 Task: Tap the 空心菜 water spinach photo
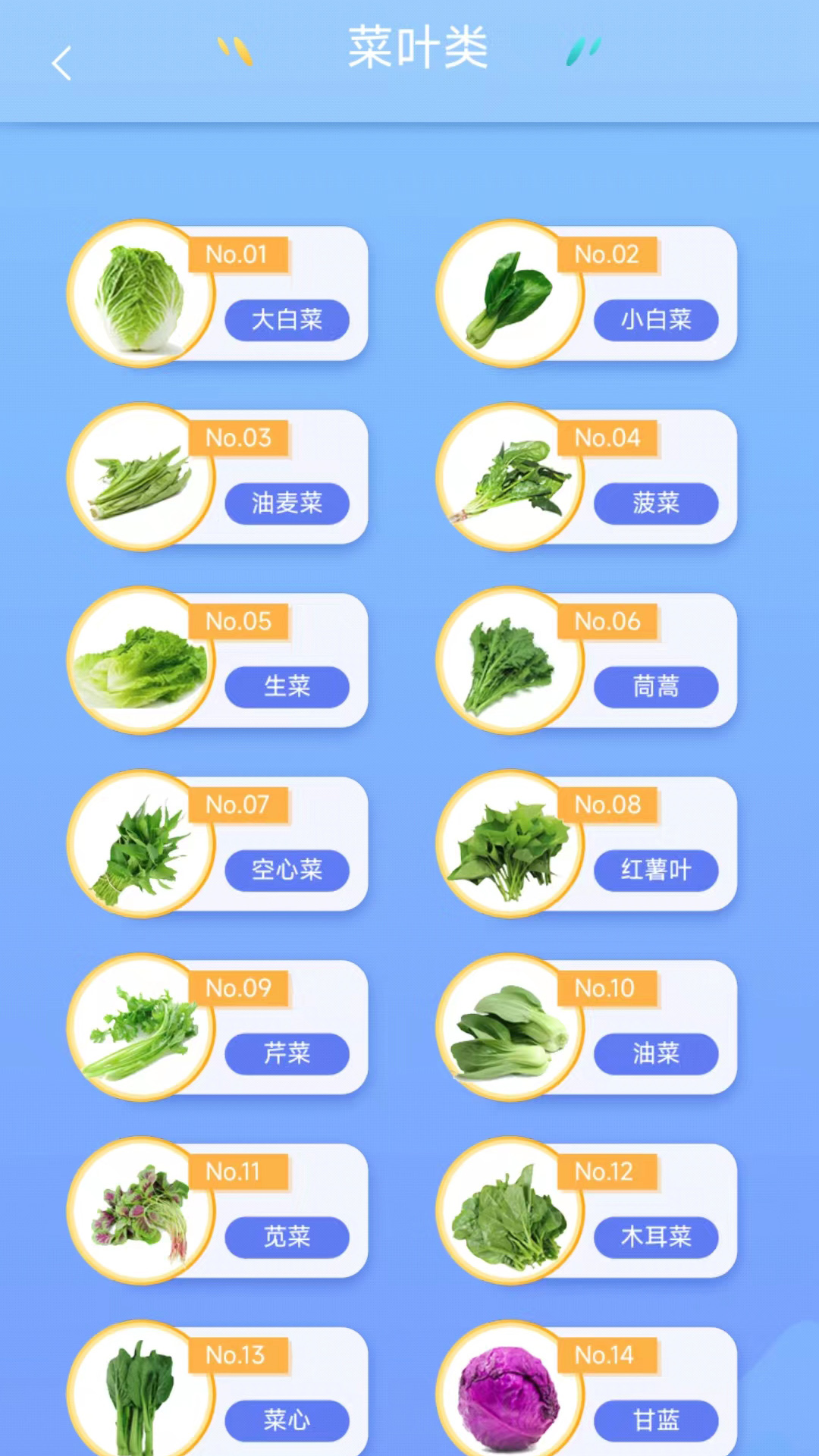pos(140,845)
